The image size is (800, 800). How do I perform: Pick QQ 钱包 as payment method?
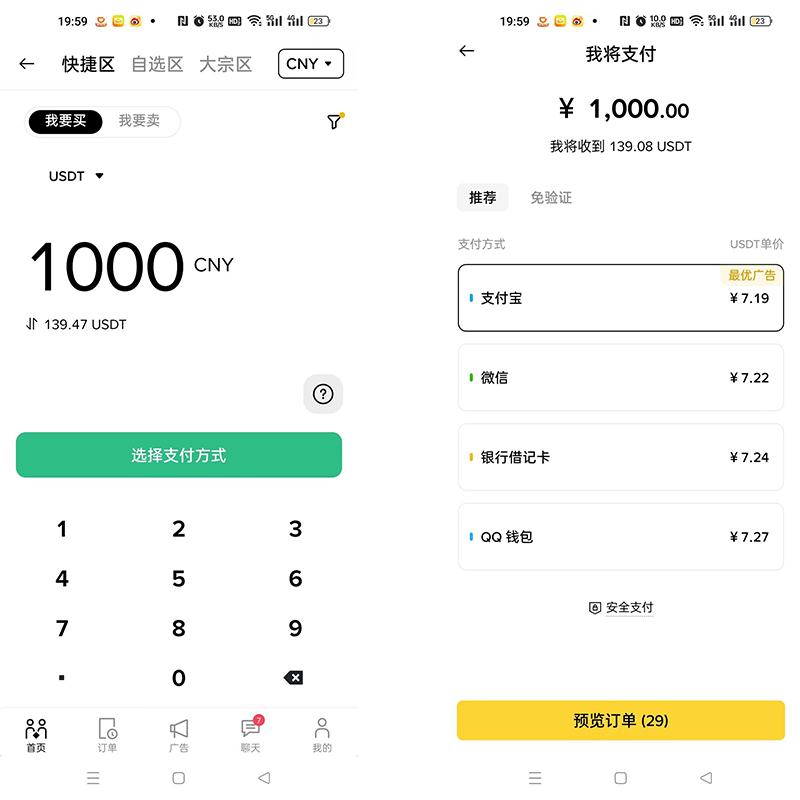point(620,537)
